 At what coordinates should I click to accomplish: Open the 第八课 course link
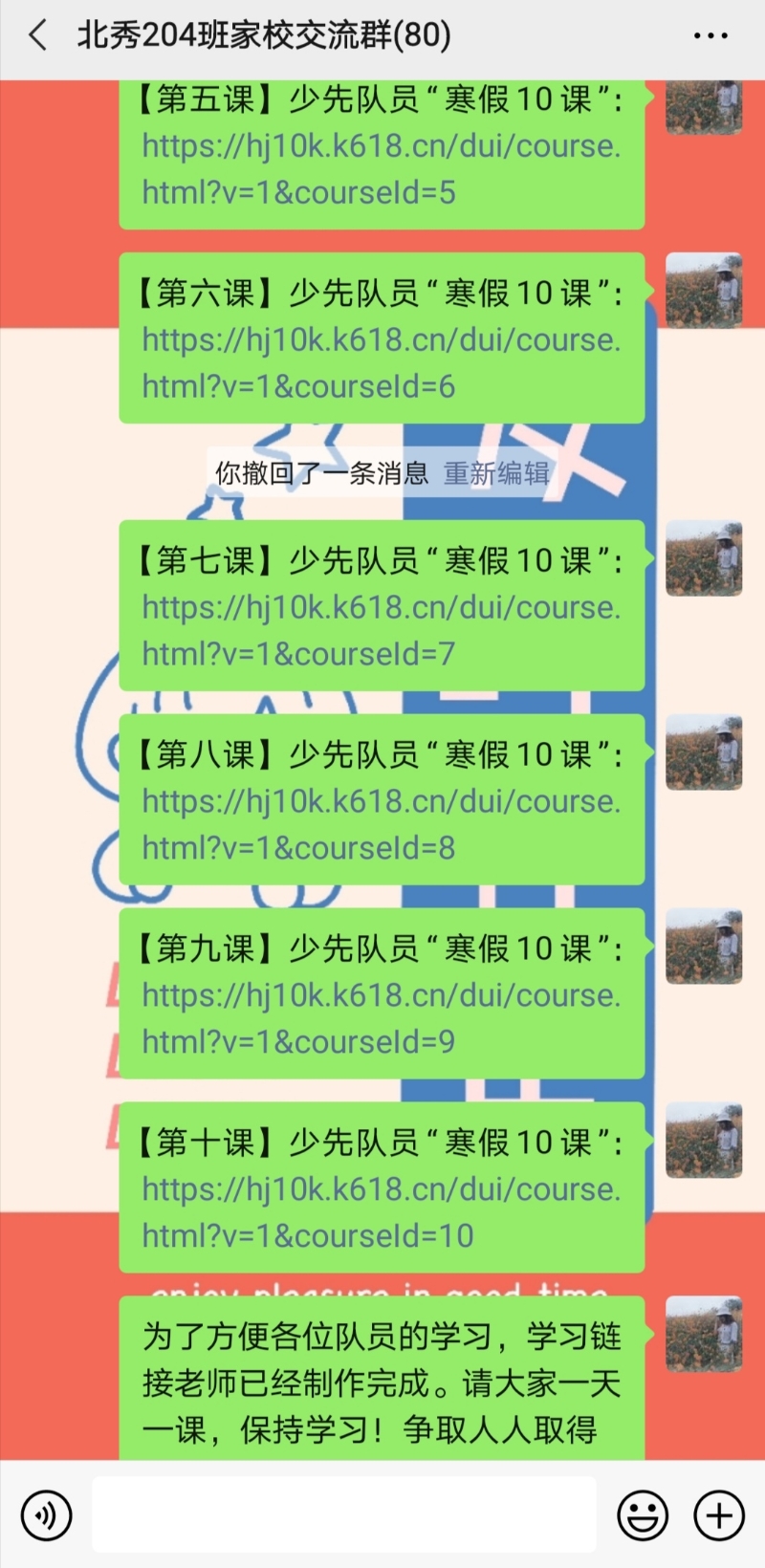pyautogui.click(x=381, y=825)
